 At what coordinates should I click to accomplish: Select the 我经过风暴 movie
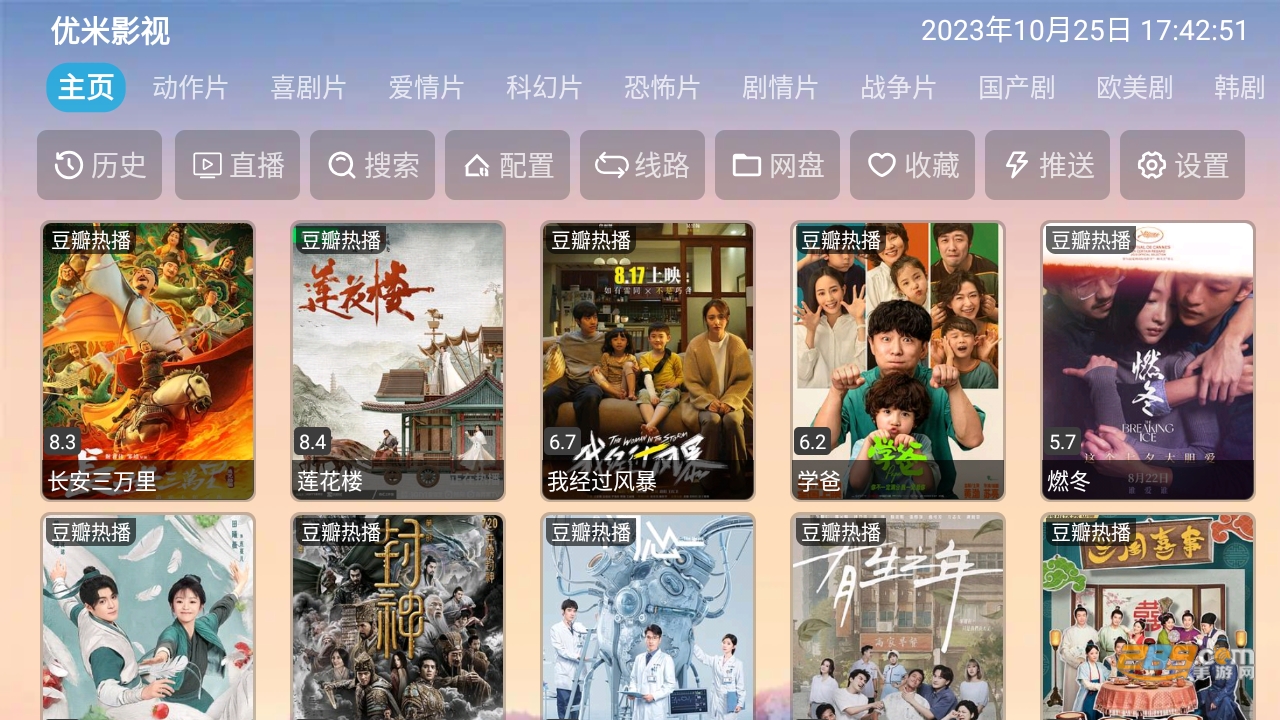click(x=648, y=360)
